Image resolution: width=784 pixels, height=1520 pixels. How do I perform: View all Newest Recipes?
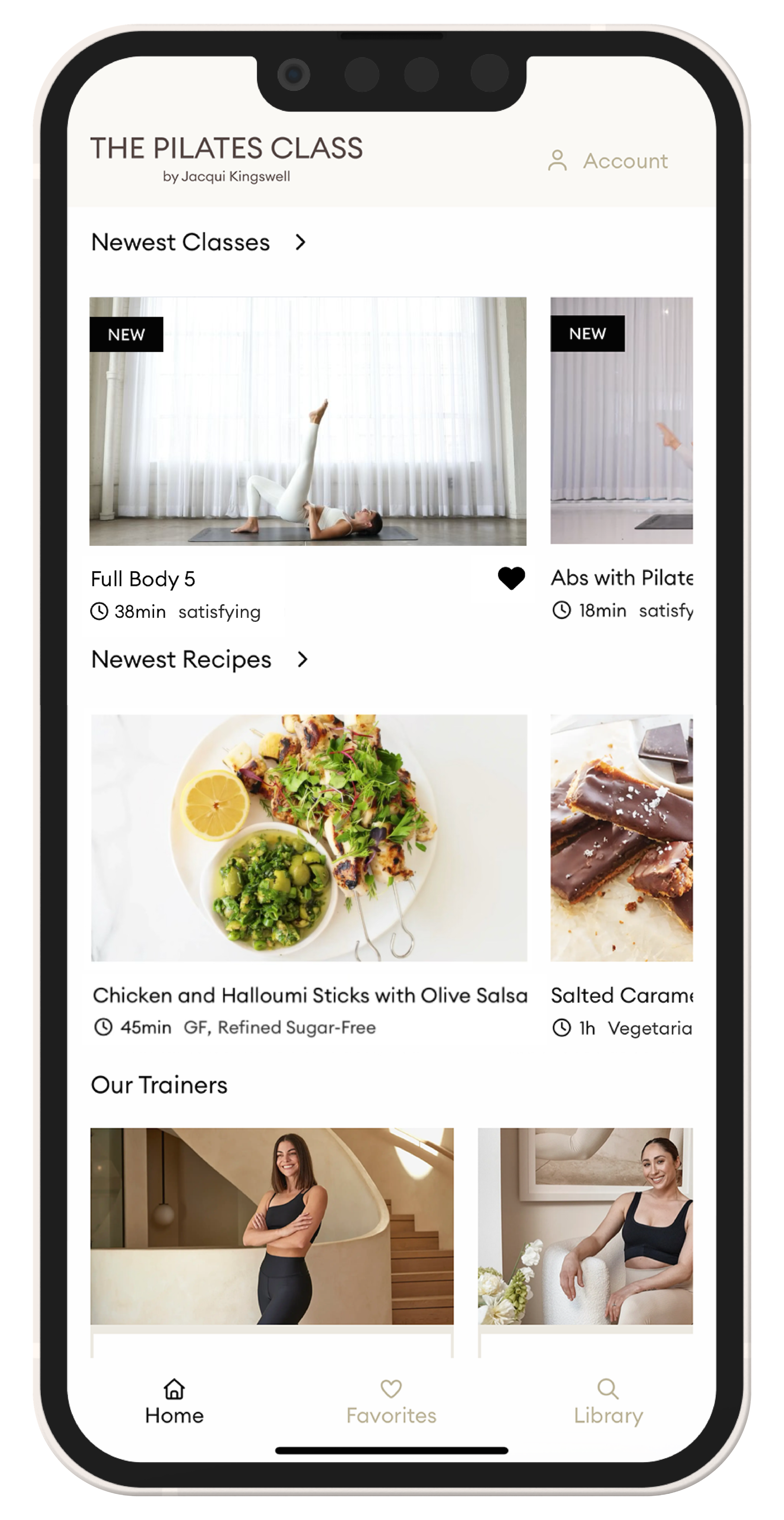pyautogui.click(x=302, y=659)
